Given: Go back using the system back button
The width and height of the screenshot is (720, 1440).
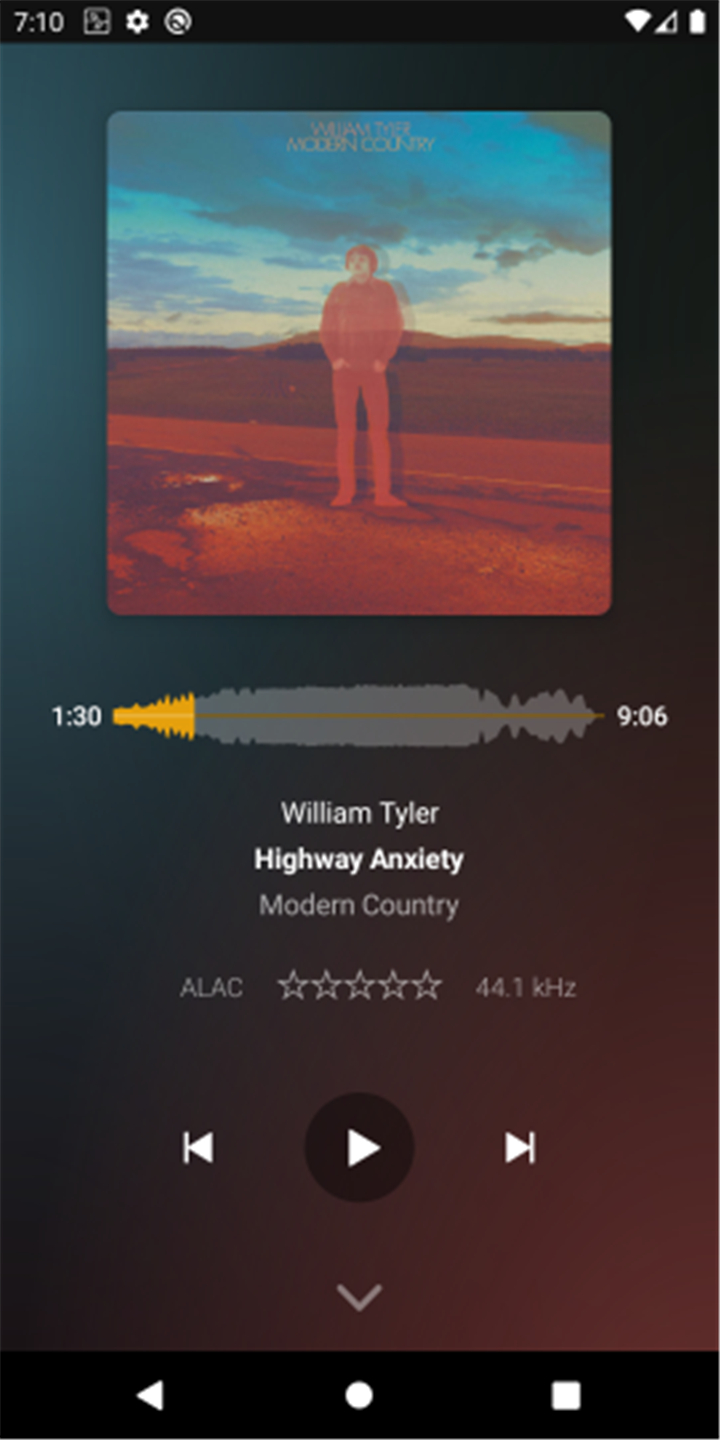Looking at the screenshot, I should point(150,1395).
